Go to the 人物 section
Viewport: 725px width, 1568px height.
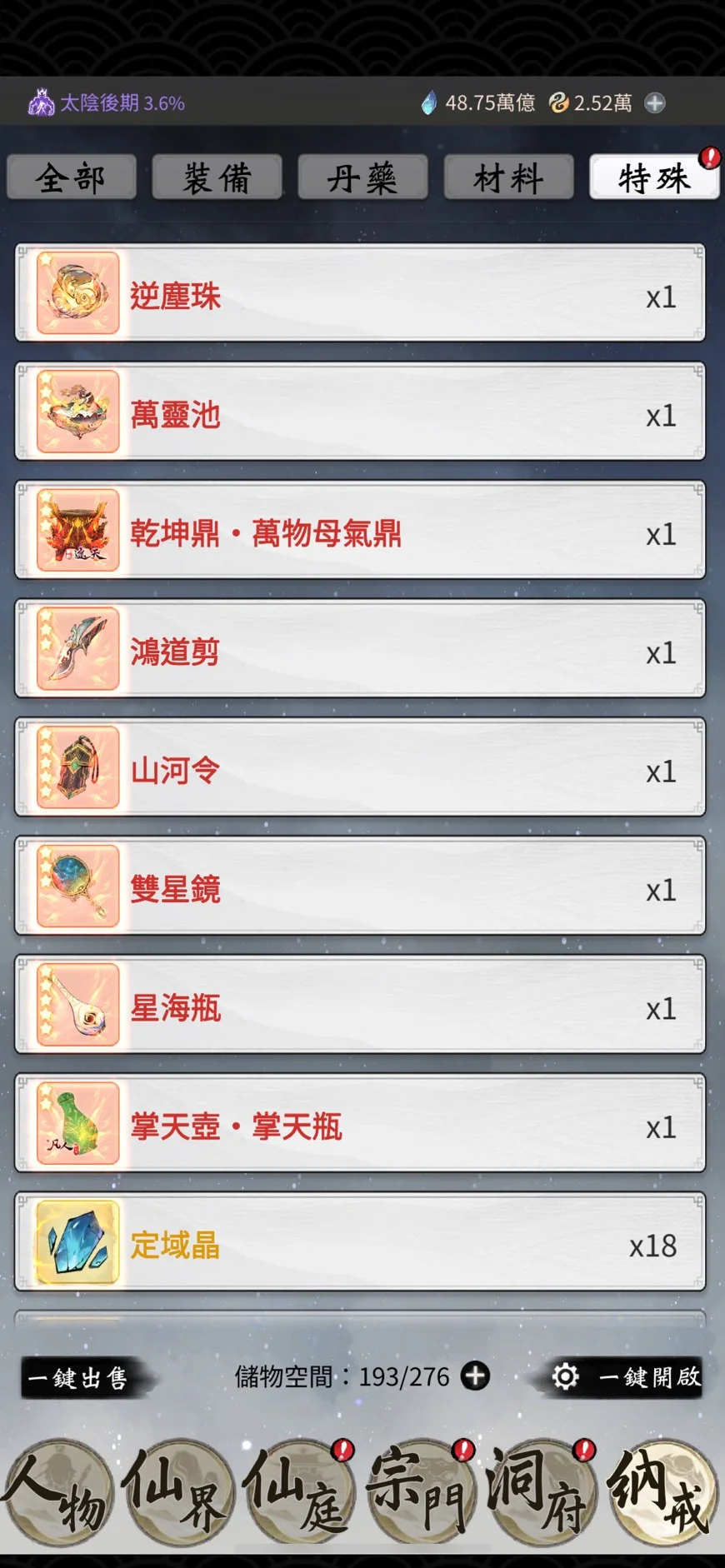tap(57, 1493)
